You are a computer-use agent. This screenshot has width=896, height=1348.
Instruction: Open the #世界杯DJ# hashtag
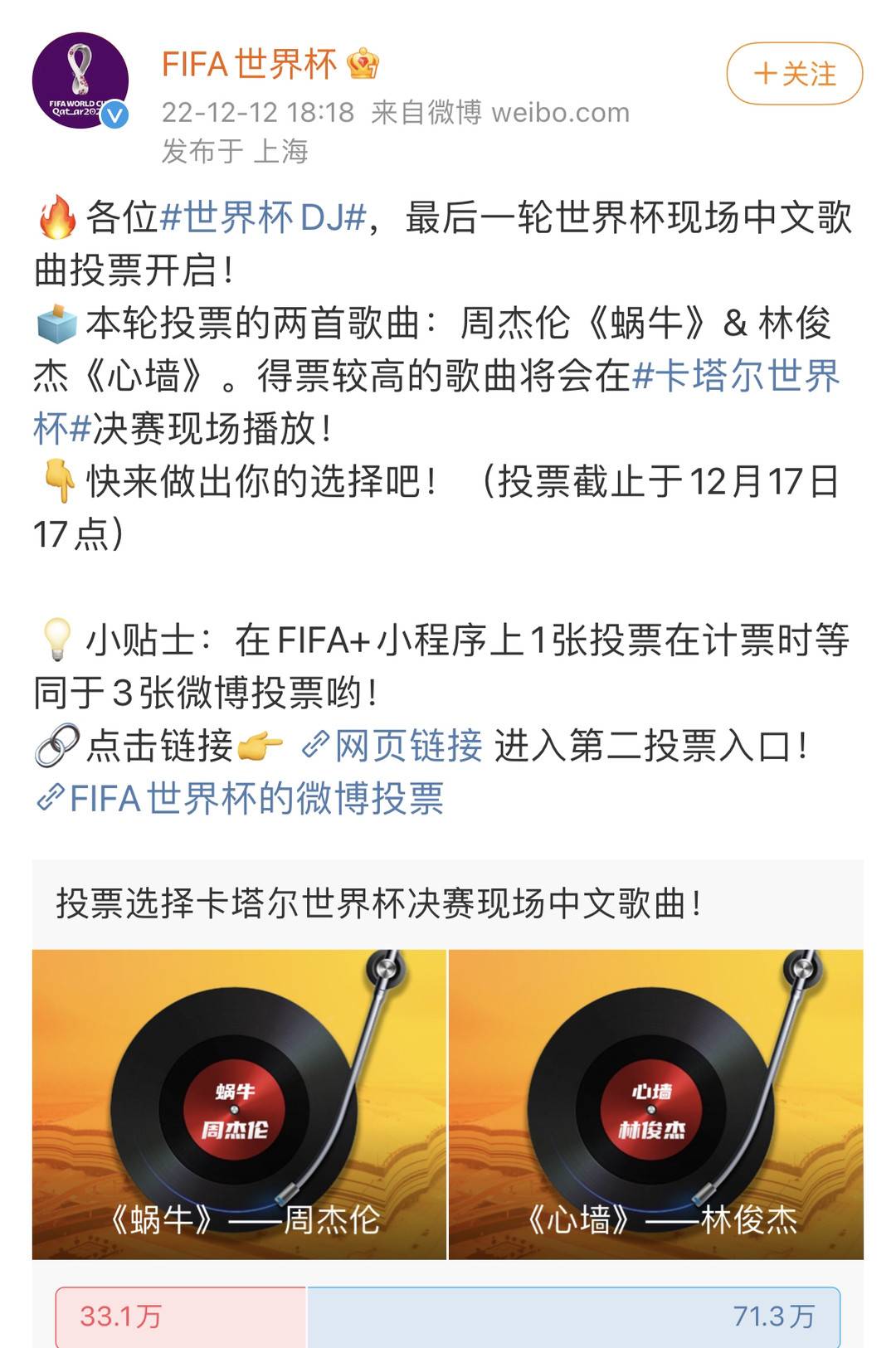(262, 217)
